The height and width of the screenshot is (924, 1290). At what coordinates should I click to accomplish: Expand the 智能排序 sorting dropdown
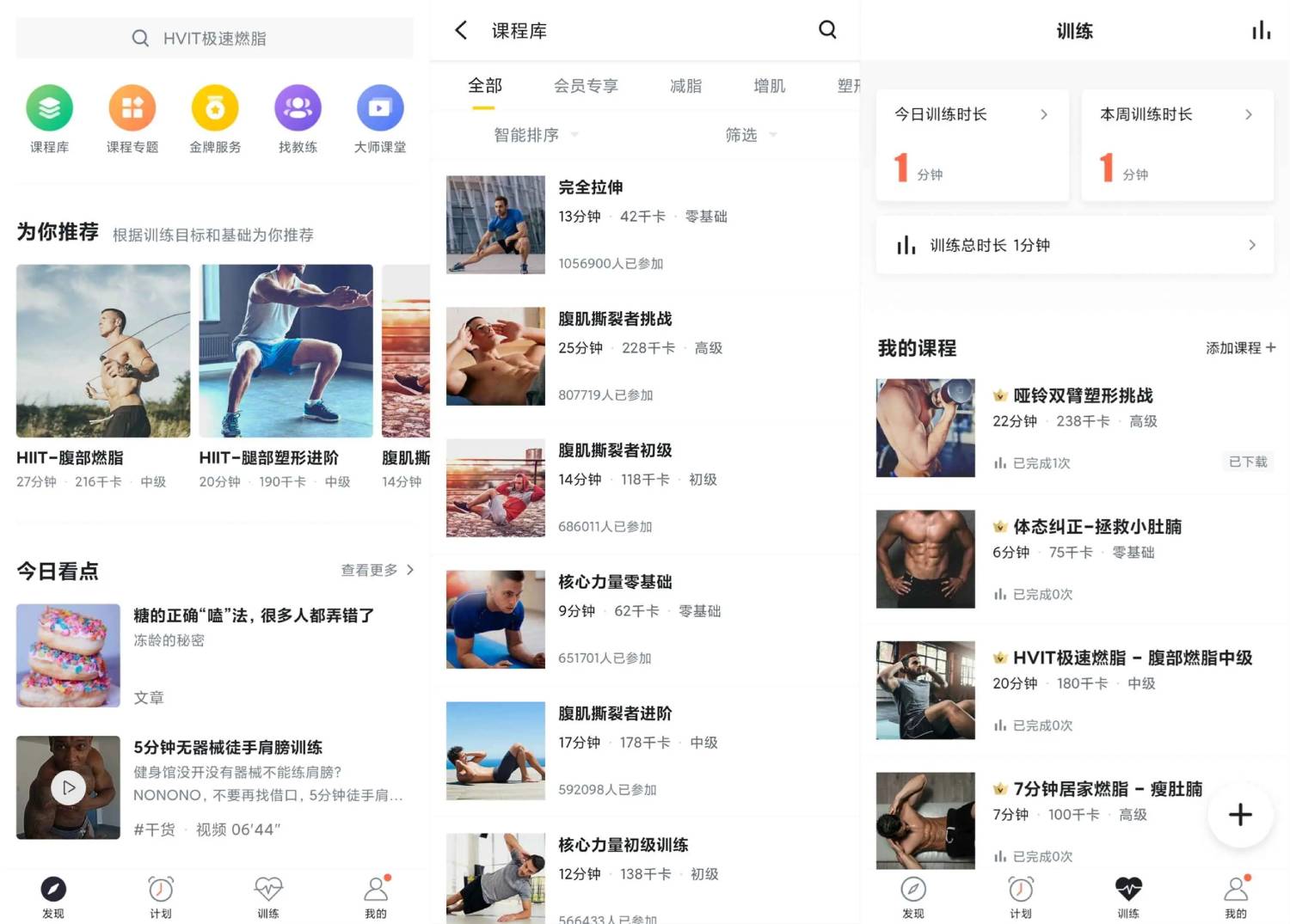[x=535, y=135]
